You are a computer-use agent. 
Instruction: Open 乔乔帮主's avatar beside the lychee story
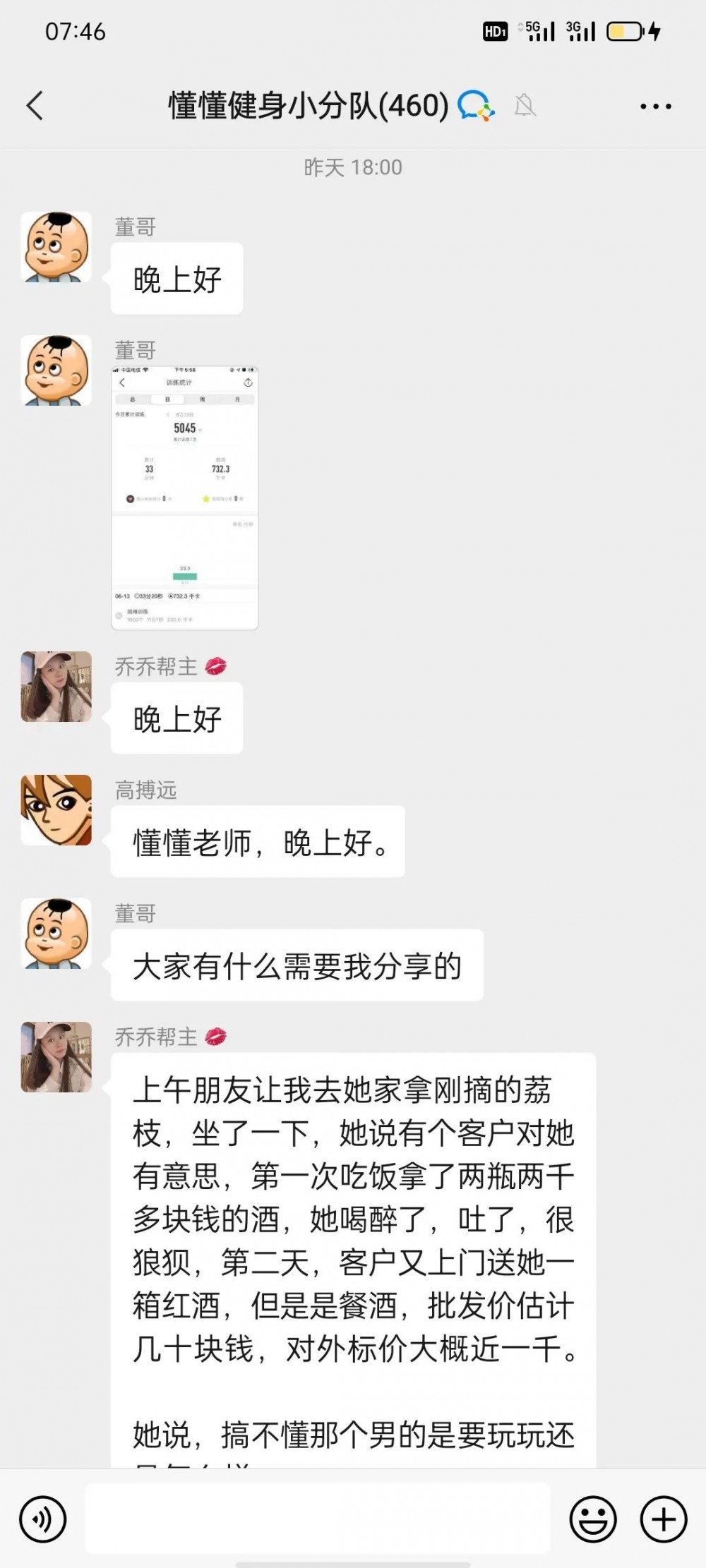tap(56, 1057)
